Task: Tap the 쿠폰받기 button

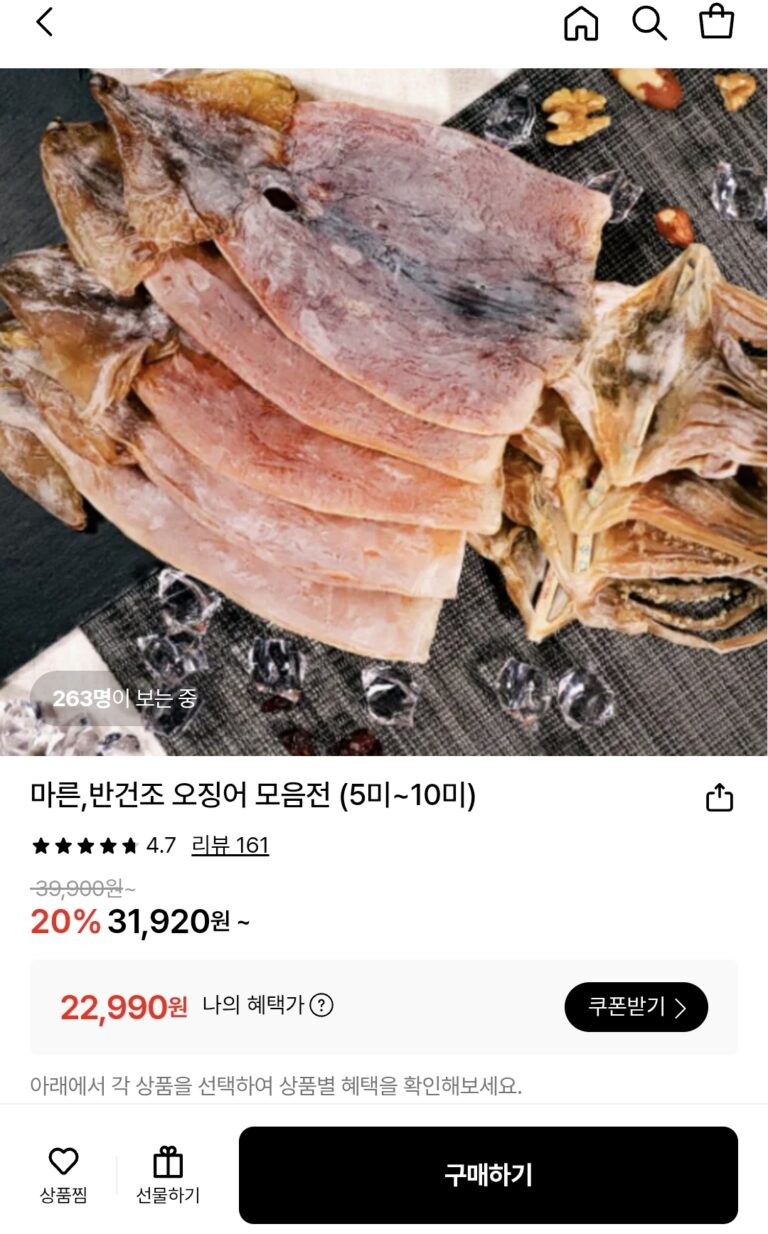Action: point(636,1007)
